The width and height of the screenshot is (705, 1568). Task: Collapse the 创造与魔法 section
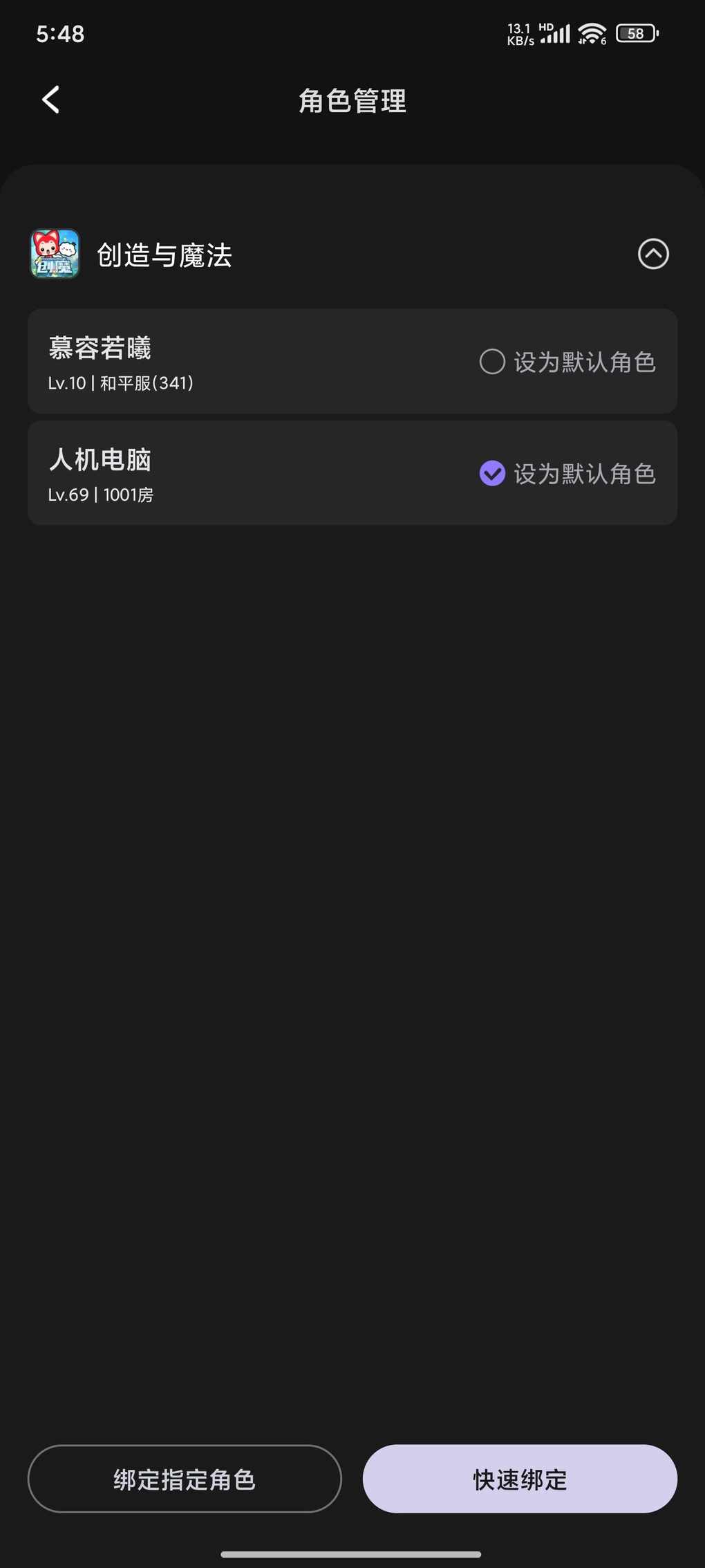click(x=653, y=254)
